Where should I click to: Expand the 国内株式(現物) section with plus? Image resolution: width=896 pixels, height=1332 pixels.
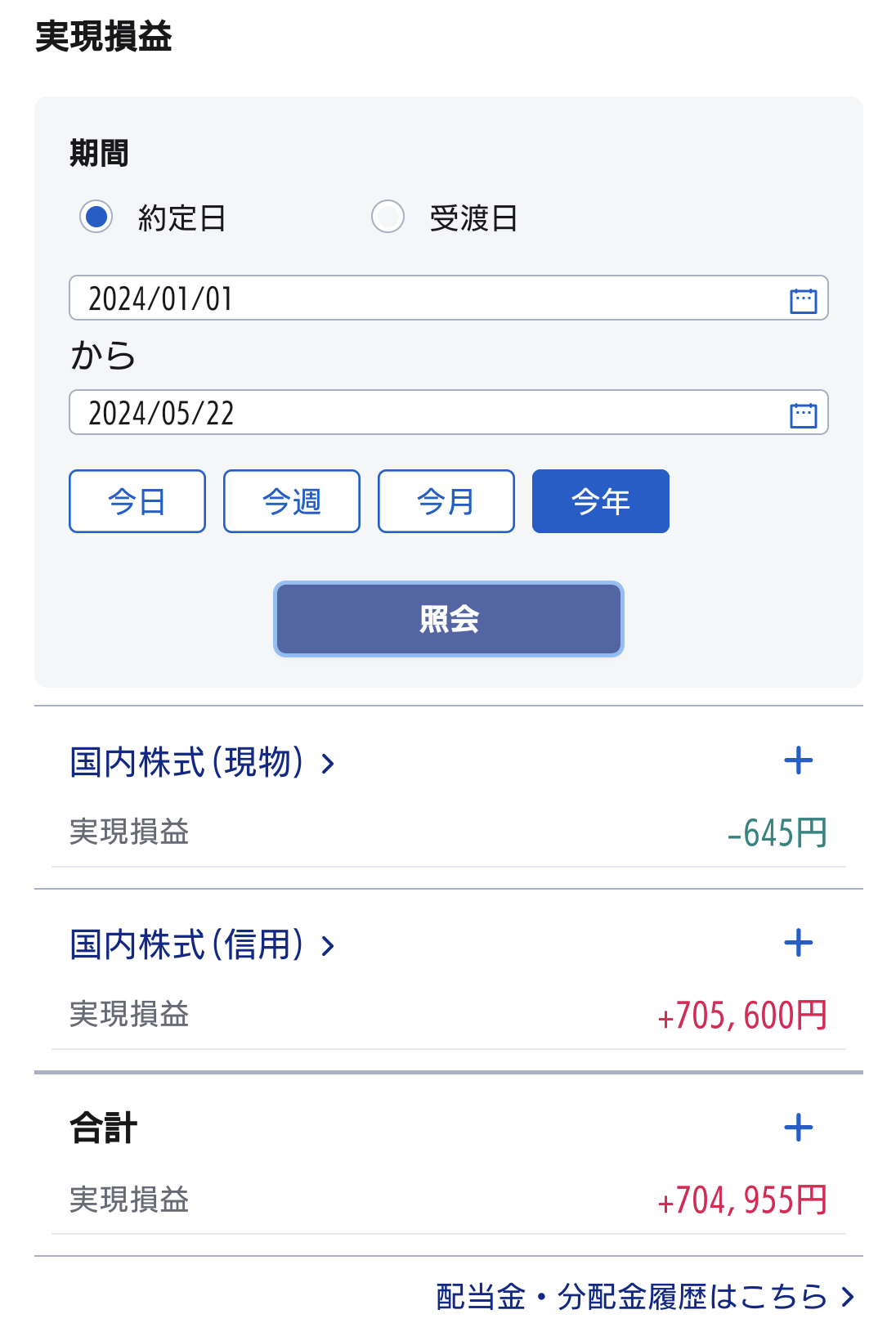point(798,760)
